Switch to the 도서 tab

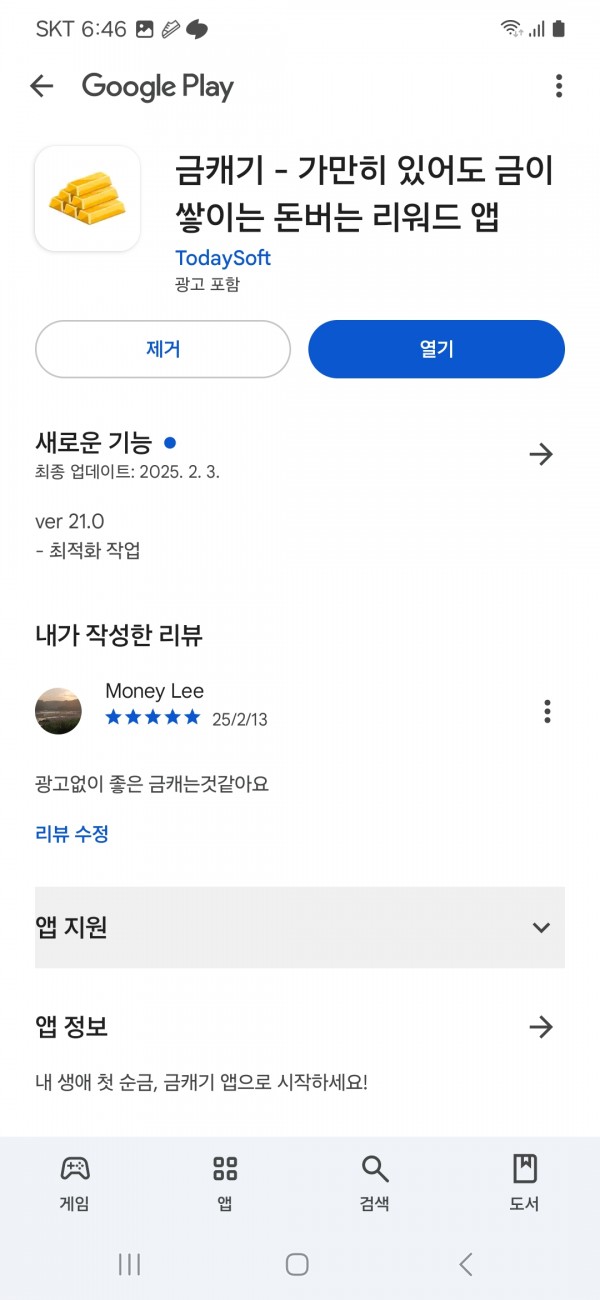point(525,1182)
